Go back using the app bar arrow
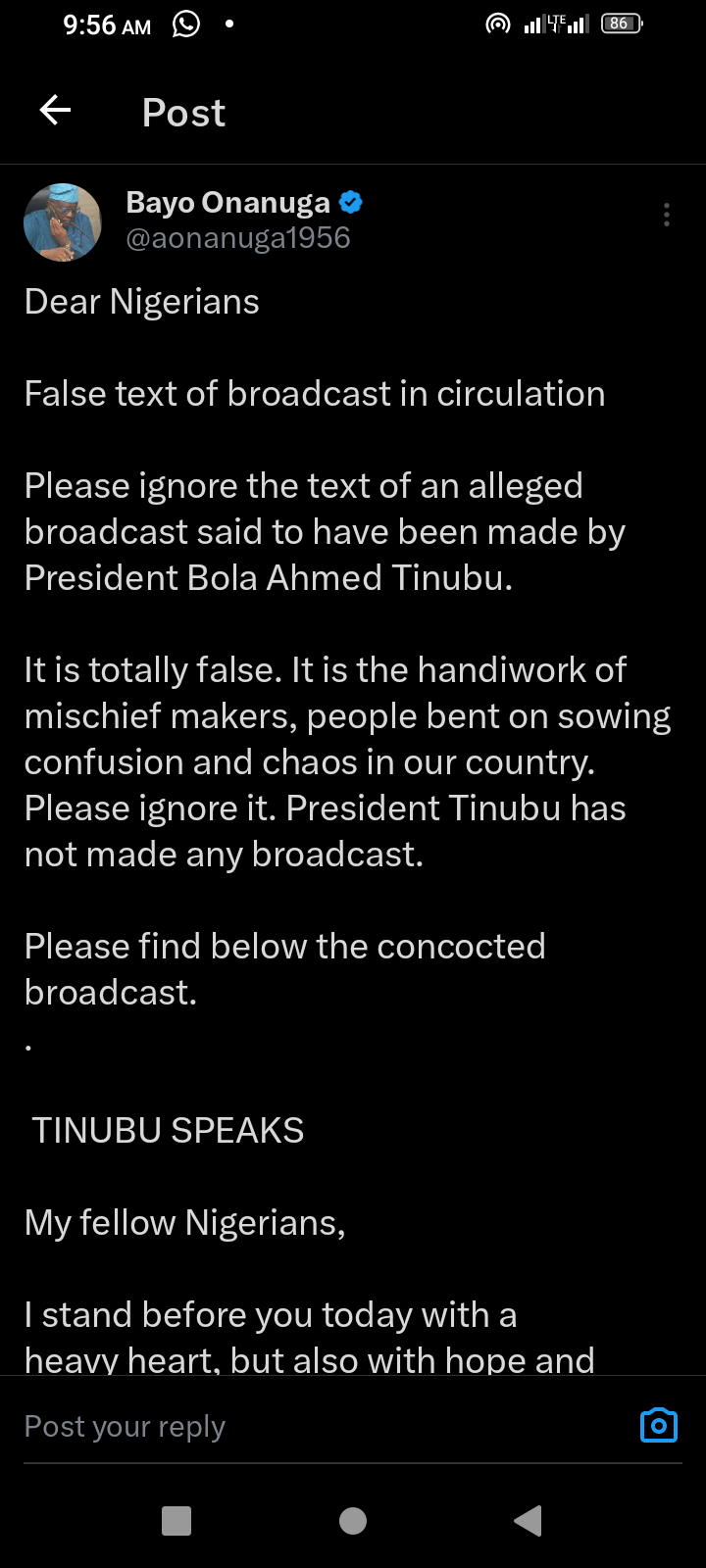The image size is (706, 1568). point(56,111)
